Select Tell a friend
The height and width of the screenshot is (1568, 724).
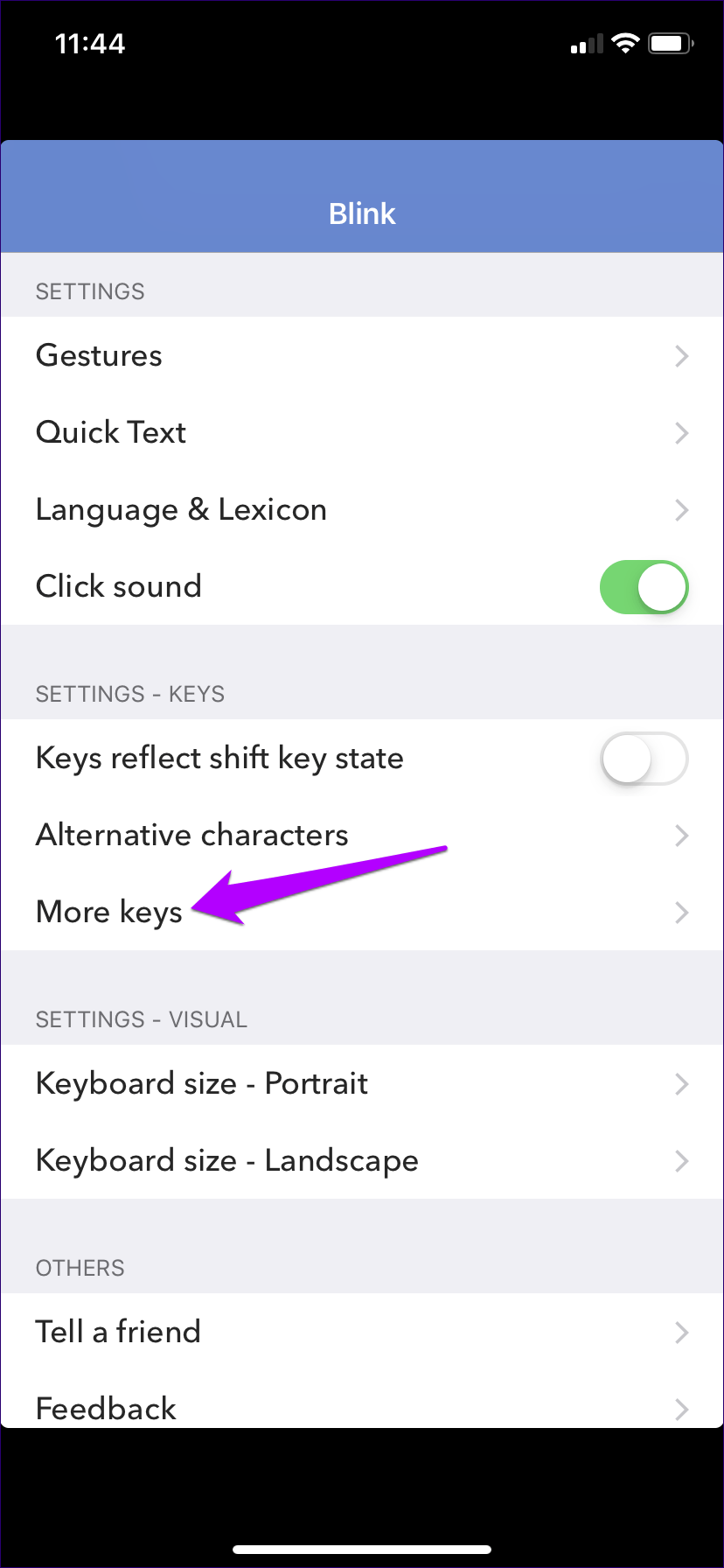(361, 1332)
